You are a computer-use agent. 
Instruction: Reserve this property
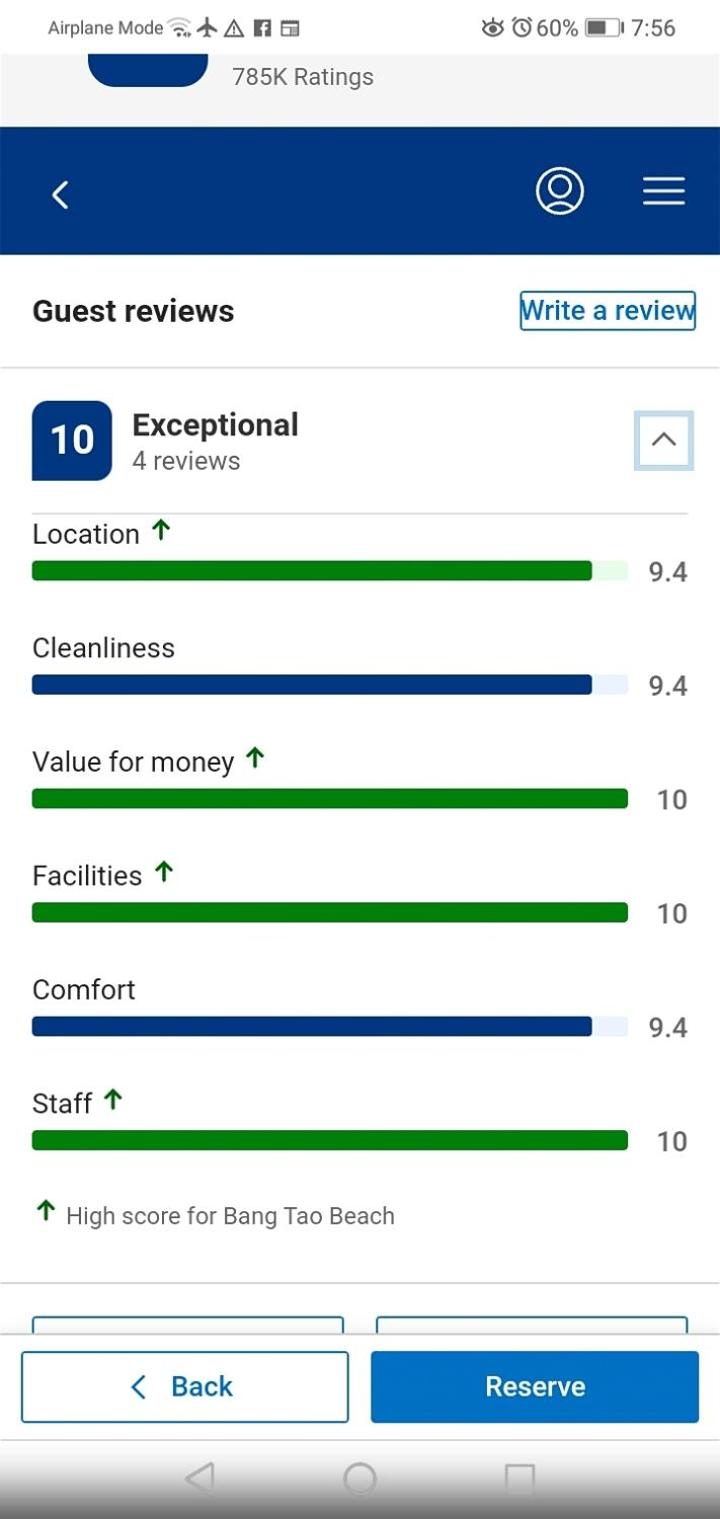click(535, 1386)
